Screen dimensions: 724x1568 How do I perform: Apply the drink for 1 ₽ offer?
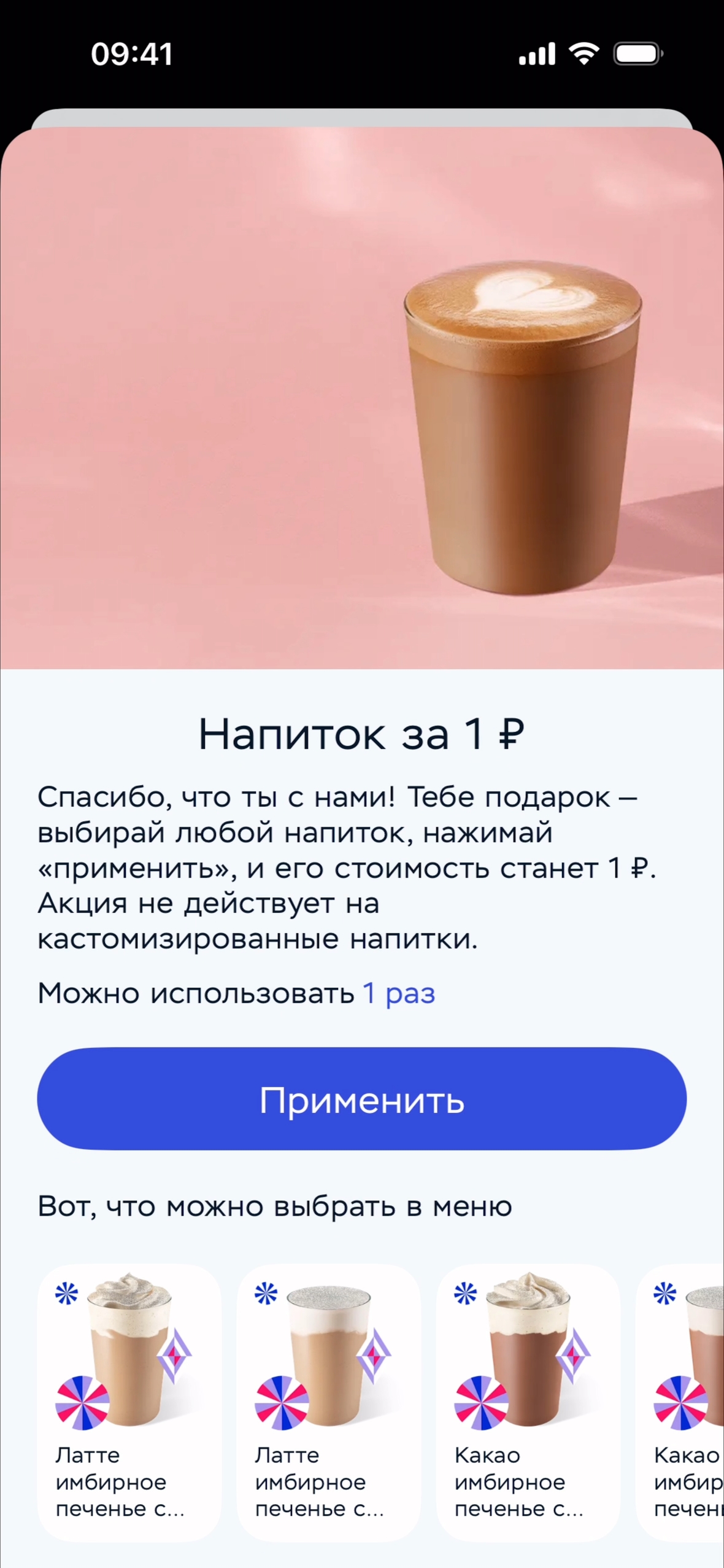pos(361,1099)
